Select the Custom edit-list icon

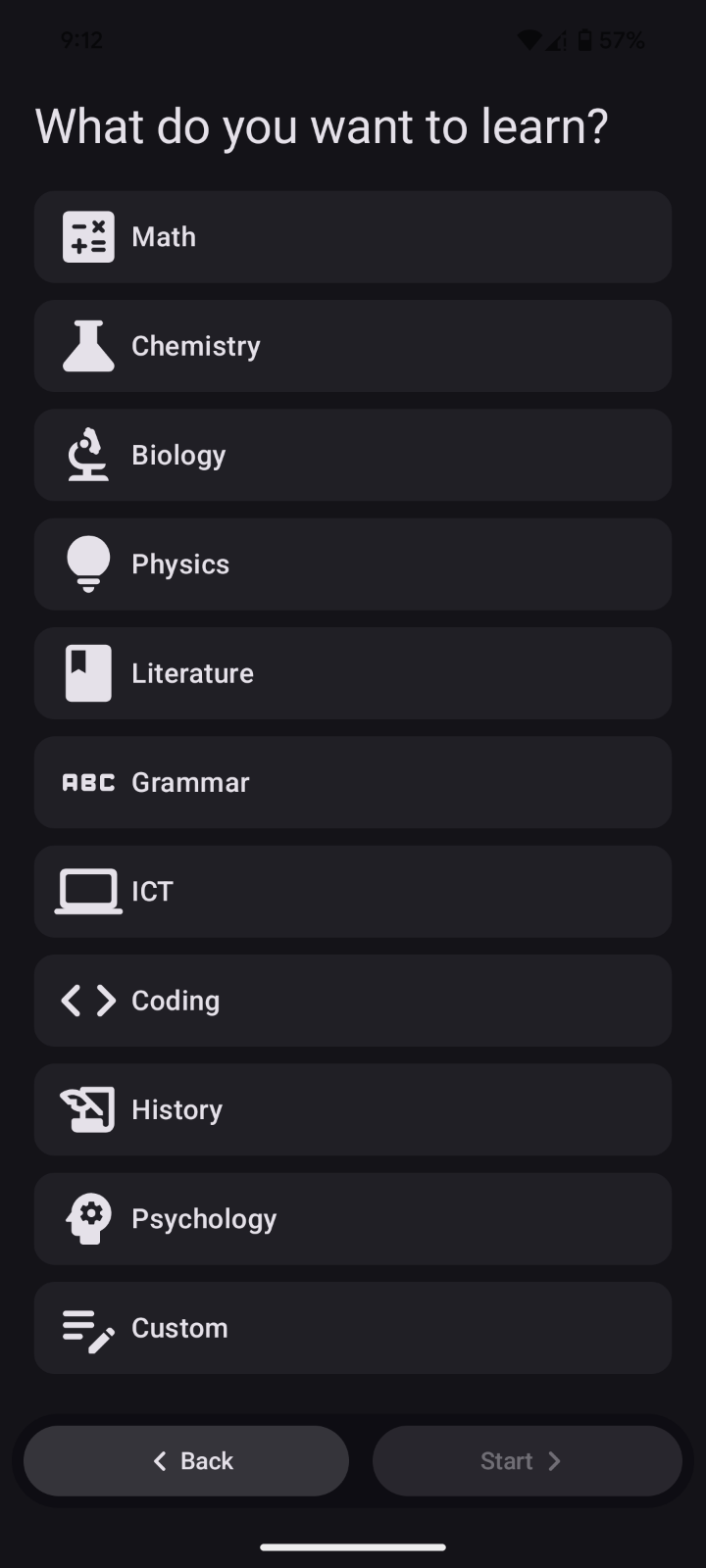pos(87,1328)
